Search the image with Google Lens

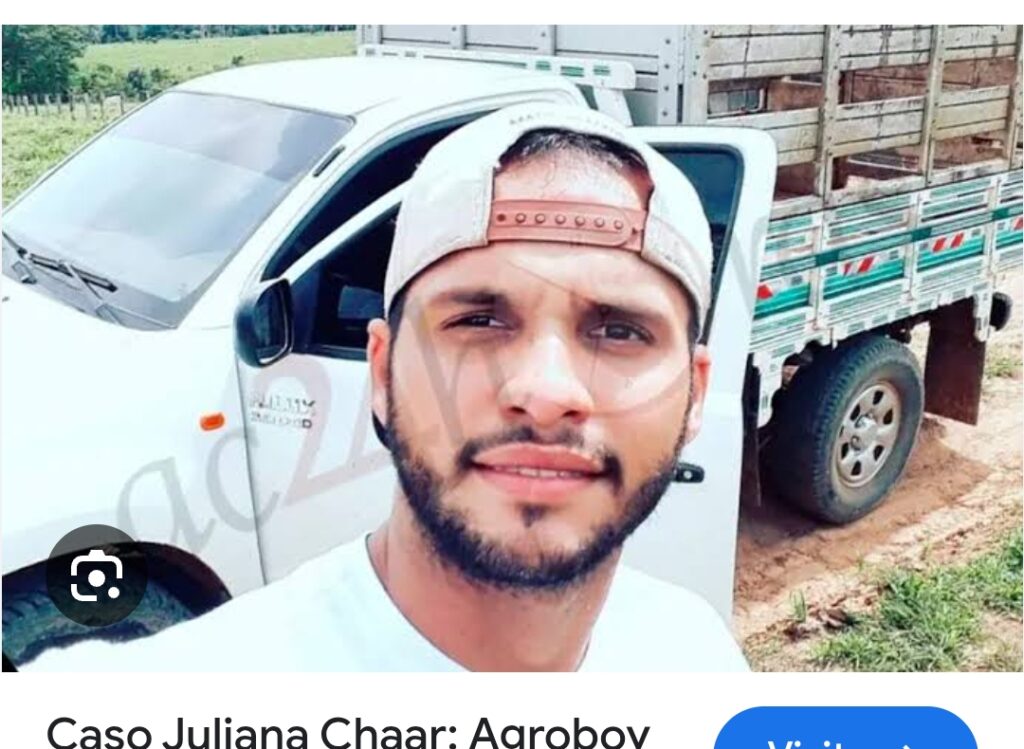[96, 576]
